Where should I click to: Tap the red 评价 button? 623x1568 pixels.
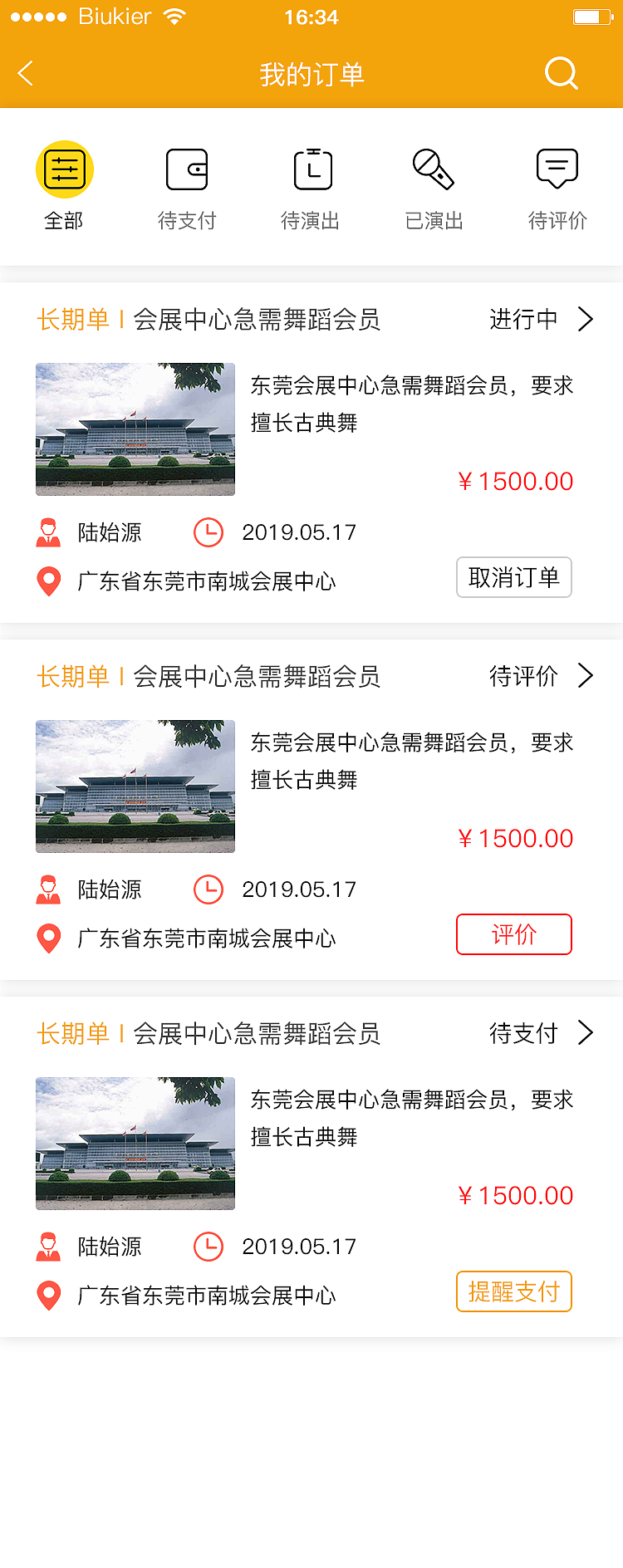513,934
